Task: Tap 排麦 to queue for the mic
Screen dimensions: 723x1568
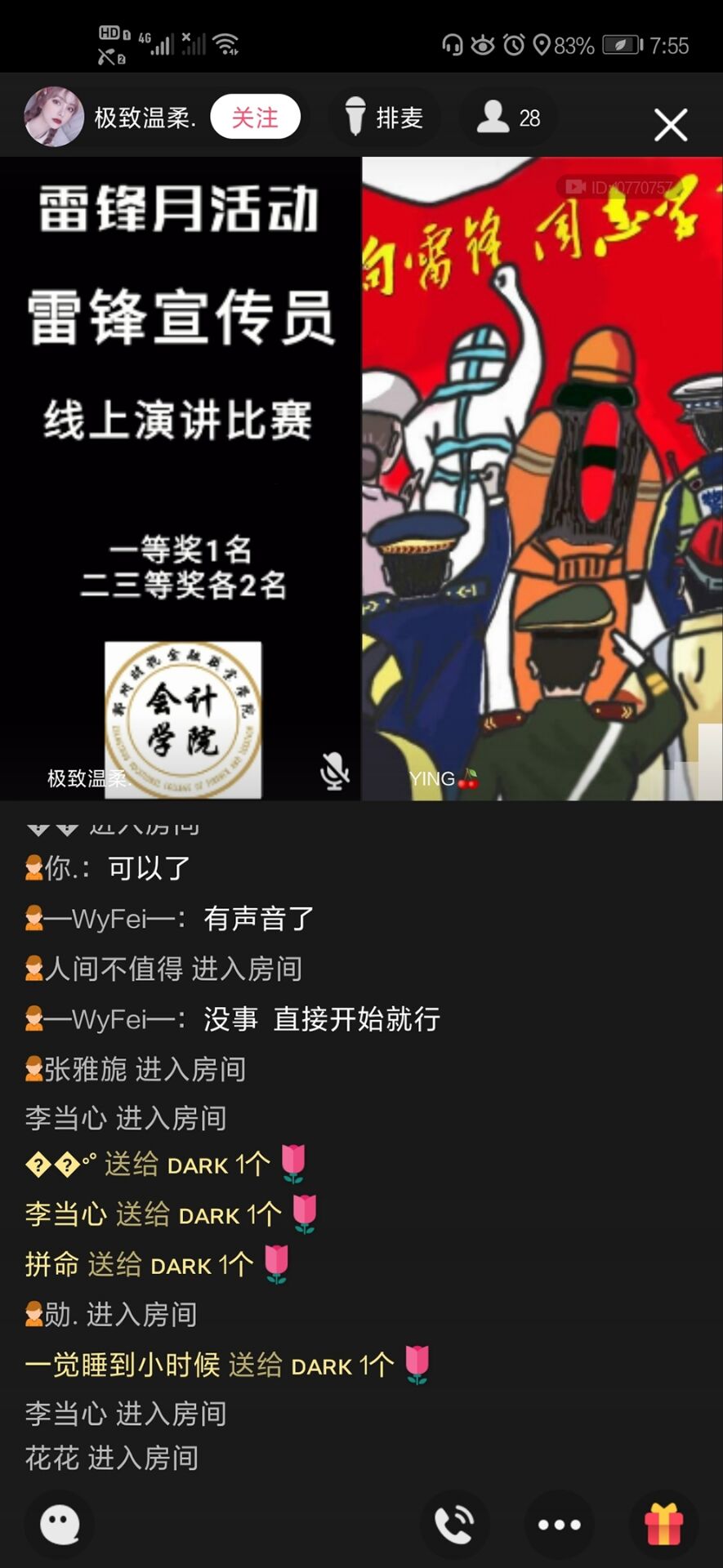Action: pos(383,118)
